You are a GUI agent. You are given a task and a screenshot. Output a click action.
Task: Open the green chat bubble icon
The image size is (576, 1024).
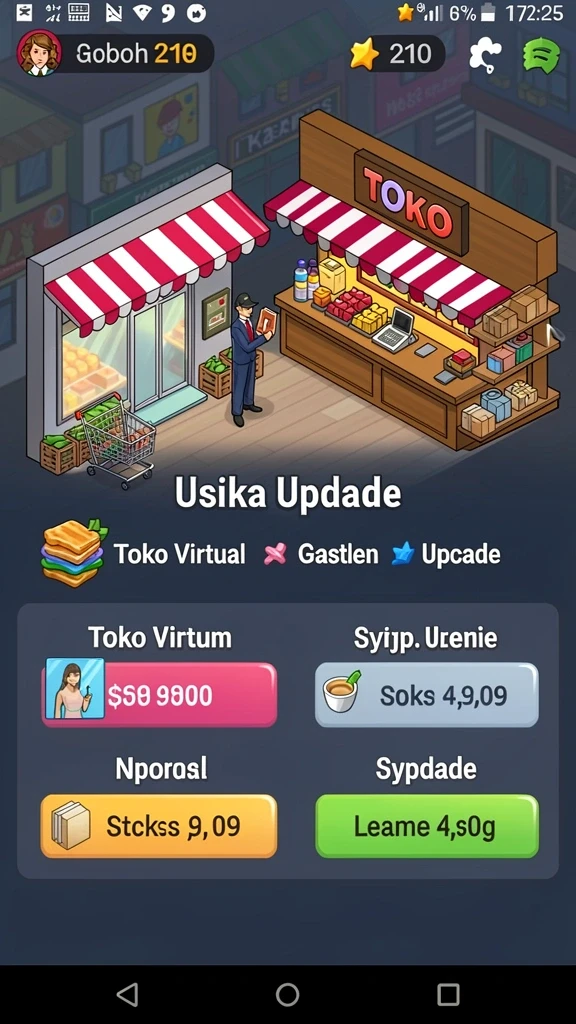(541, 55)
